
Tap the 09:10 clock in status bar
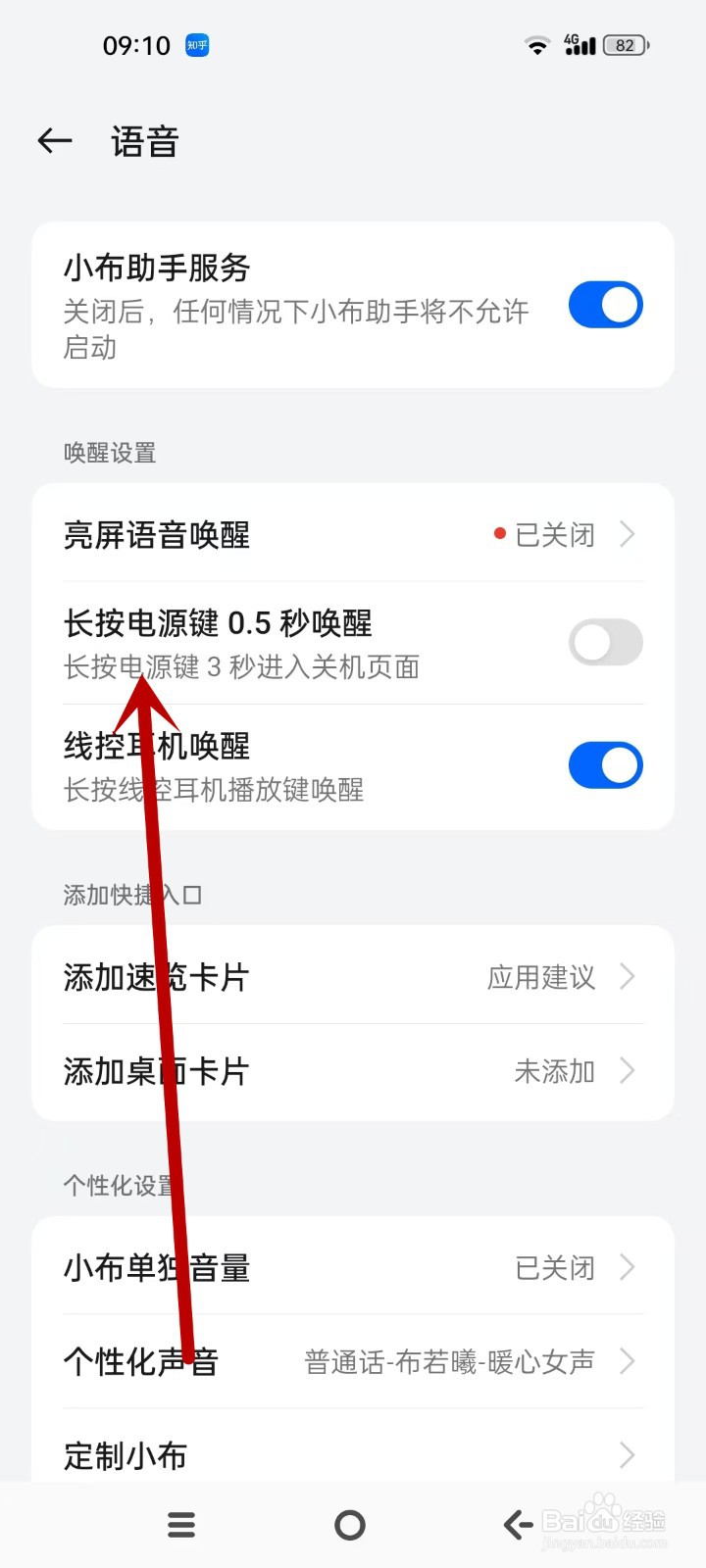coord(135,44)
